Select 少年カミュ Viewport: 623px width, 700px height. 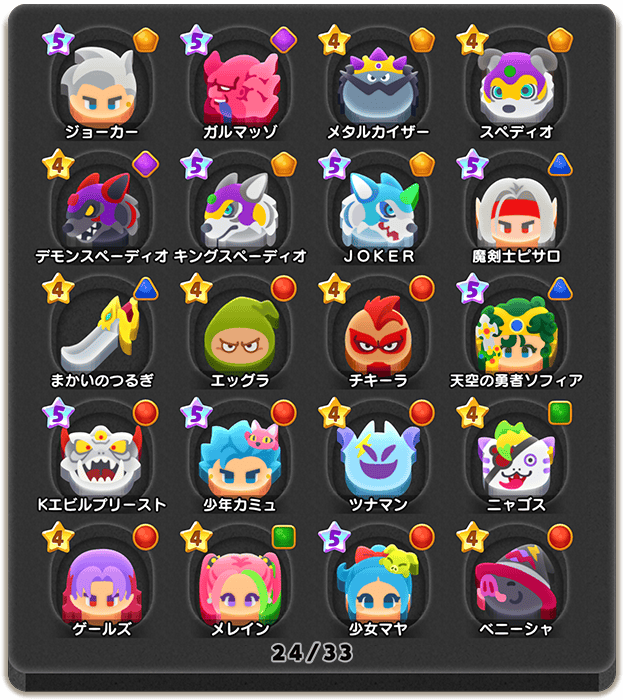[x=239, y=457]
